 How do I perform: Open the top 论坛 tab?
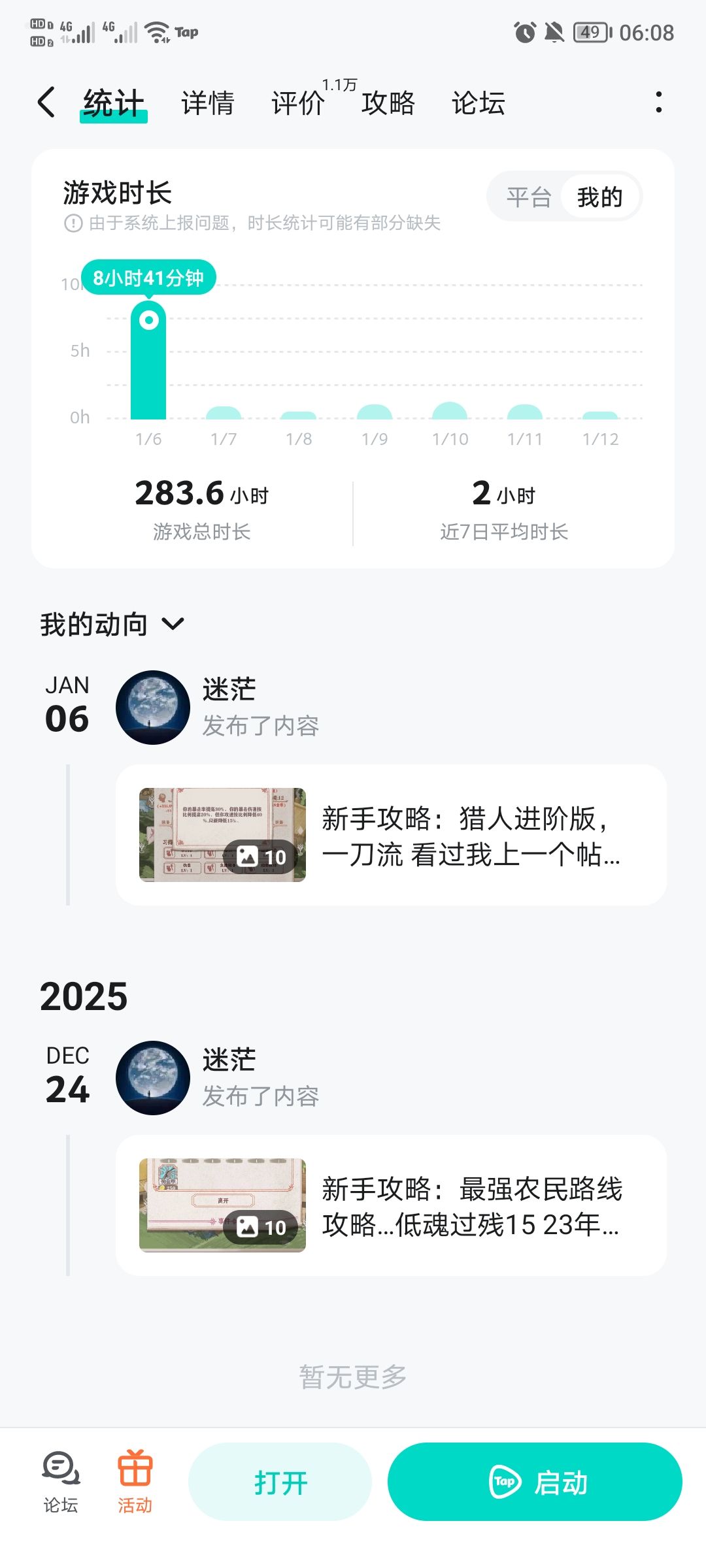point(478,103)
